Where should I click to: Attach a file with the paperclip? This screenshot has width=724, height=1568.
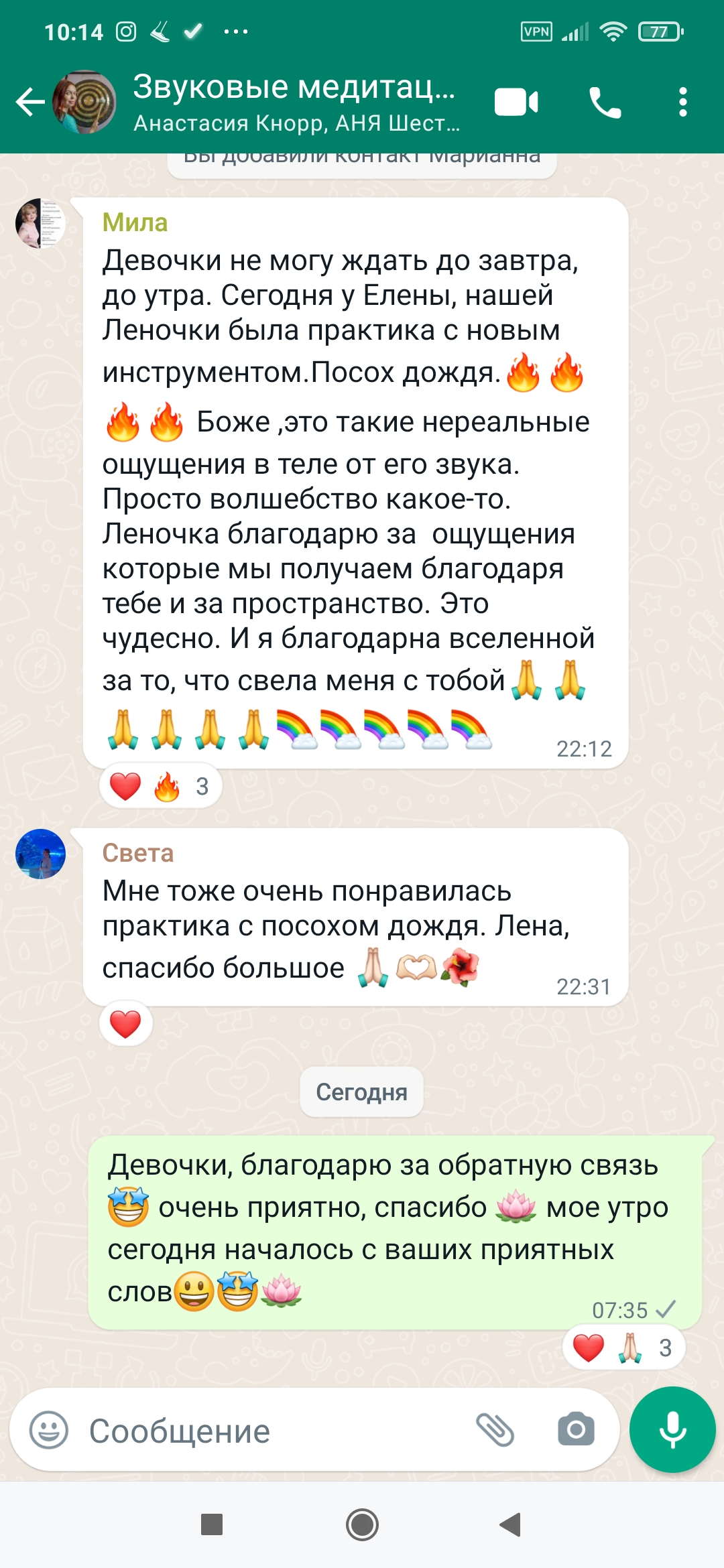point(495,1431)
